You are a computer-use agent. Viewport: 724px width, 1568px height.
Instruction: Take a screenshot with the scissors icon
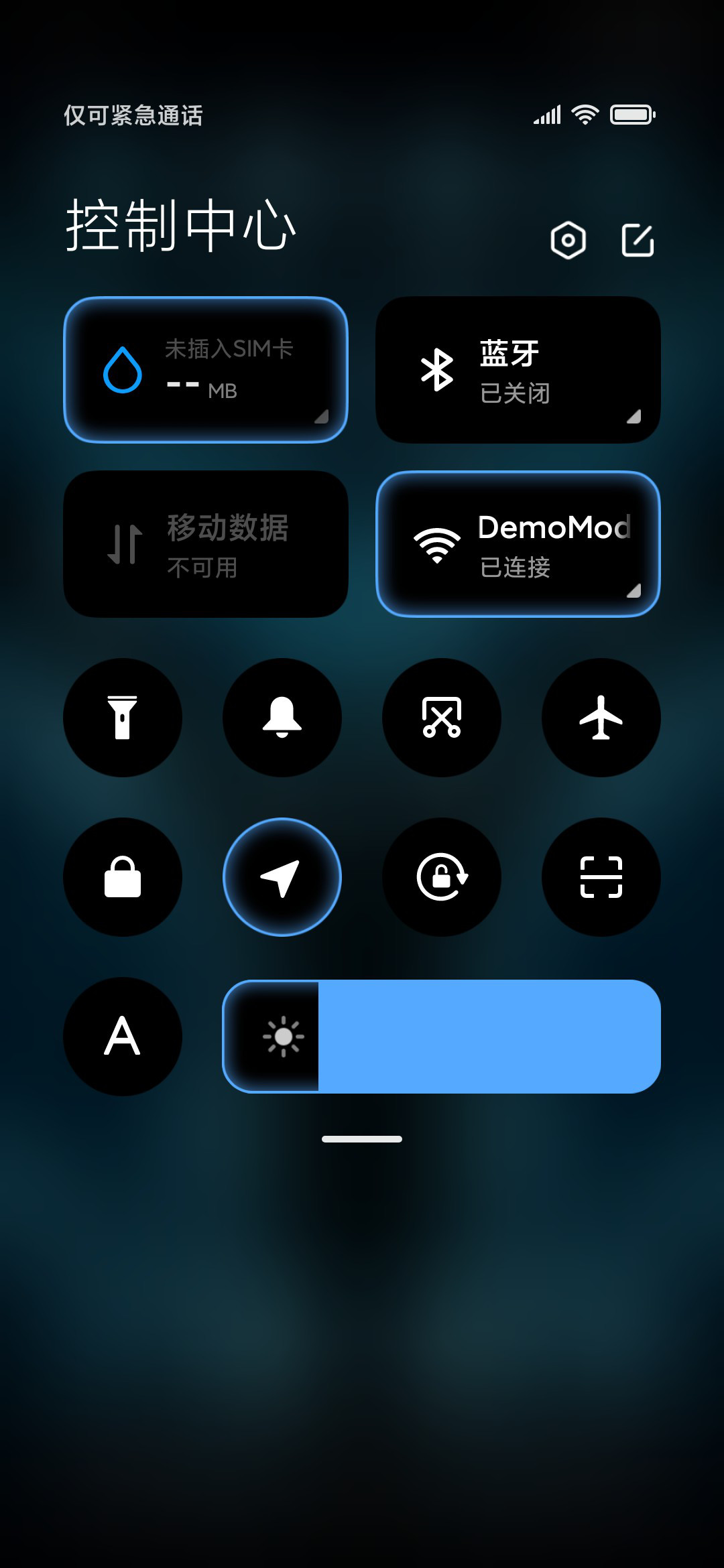pos(442,718)
